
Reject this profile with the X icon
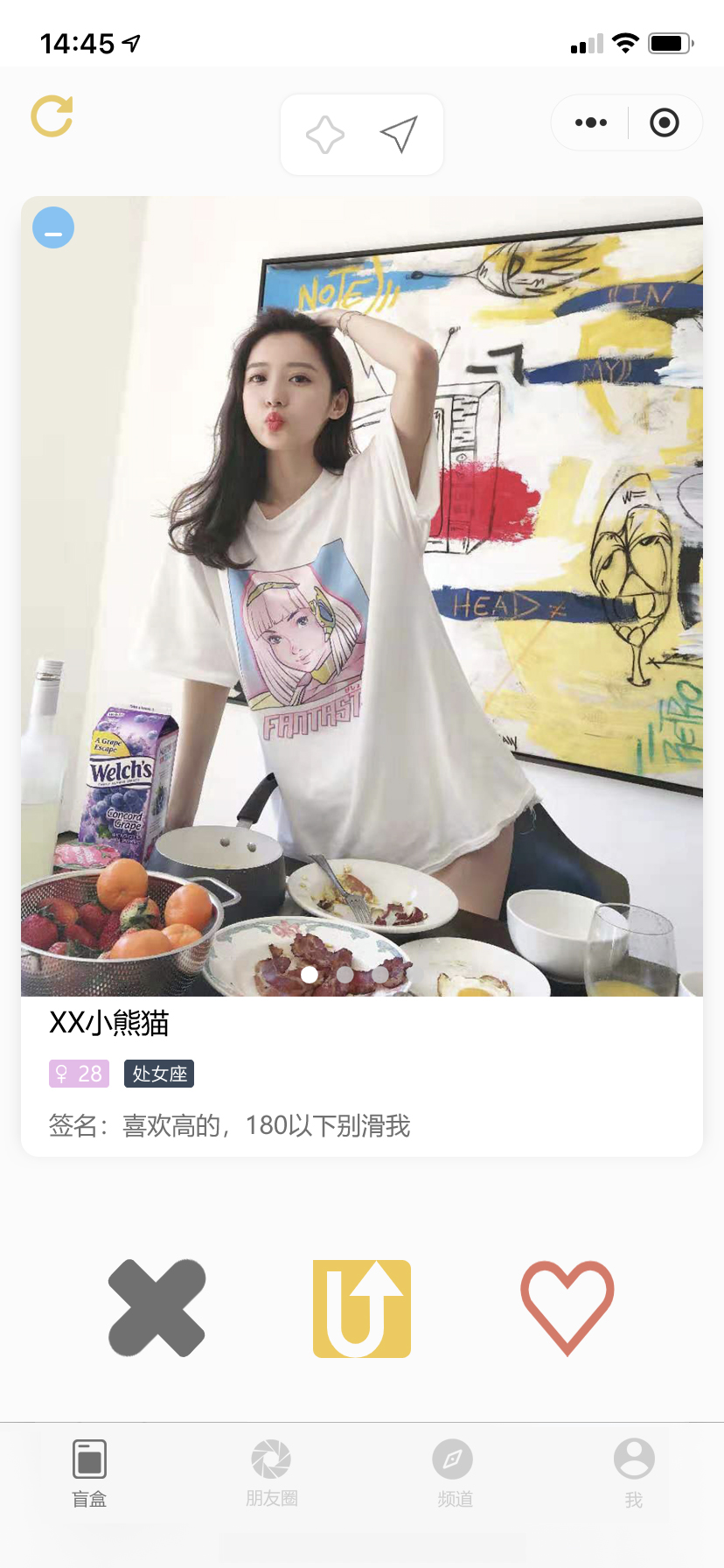pos(157,1308)
